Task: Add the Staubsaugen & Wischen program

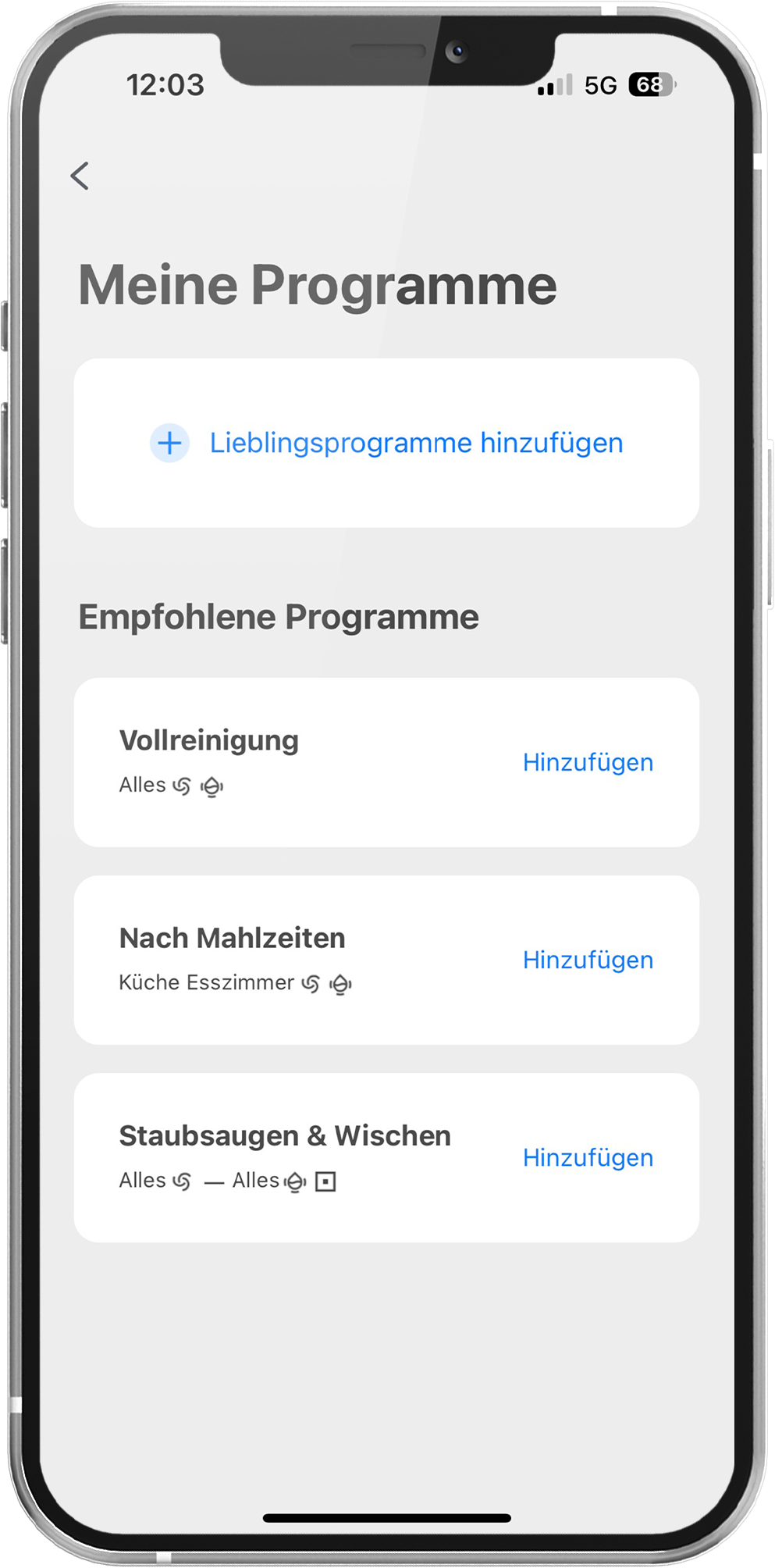Action: click(x=588, y=1157)
